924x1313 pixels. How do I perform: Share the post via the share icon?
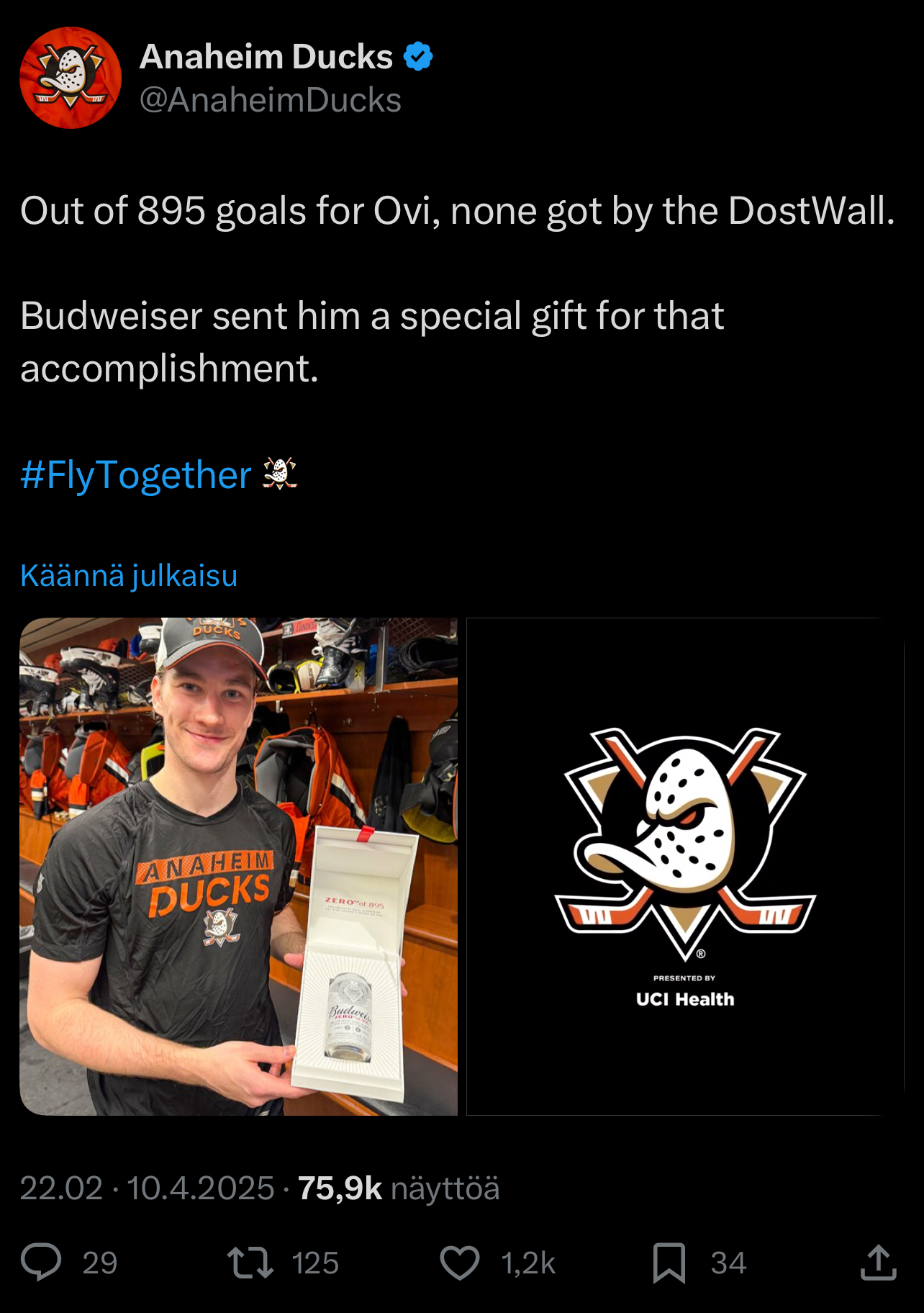(878, 1263)
